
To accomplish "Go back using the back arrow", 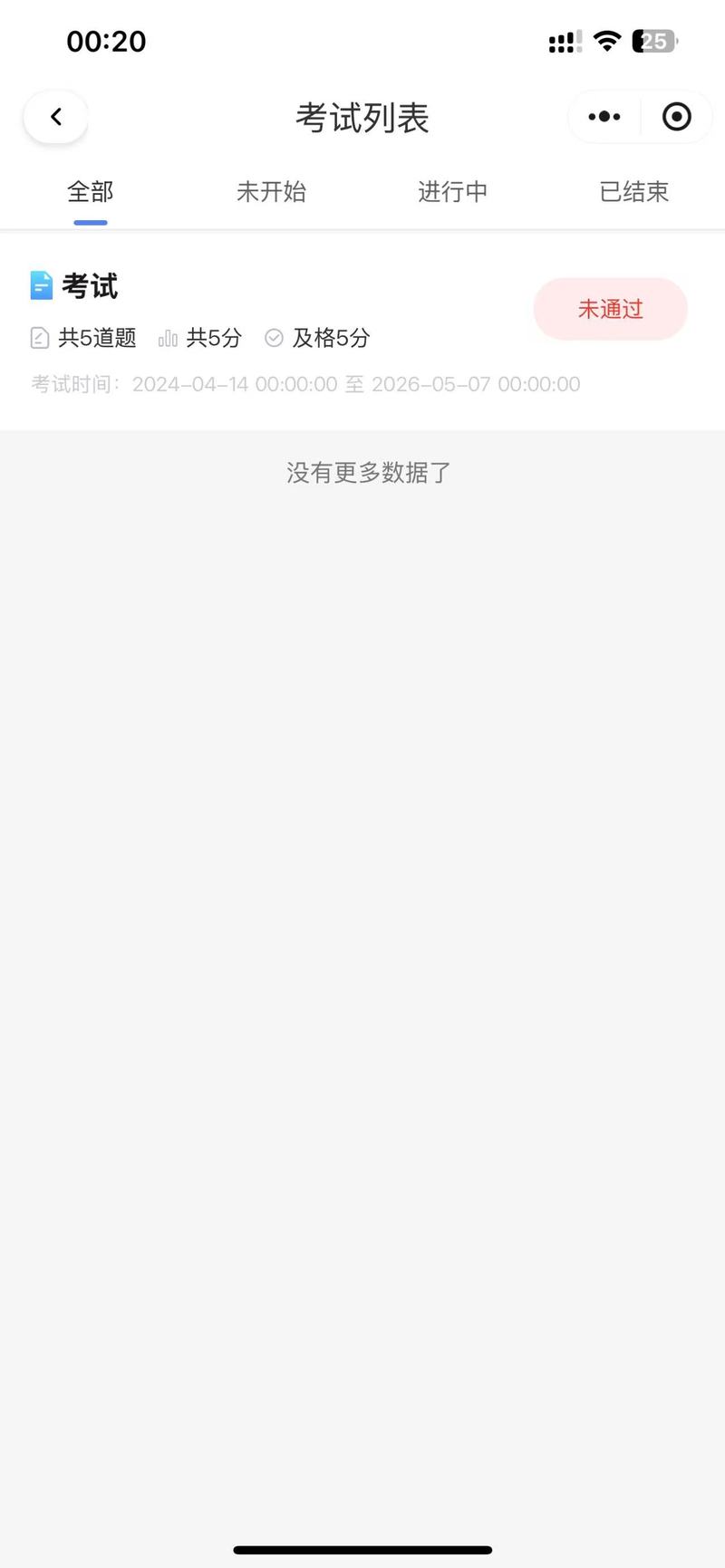I will click(55, 117).
